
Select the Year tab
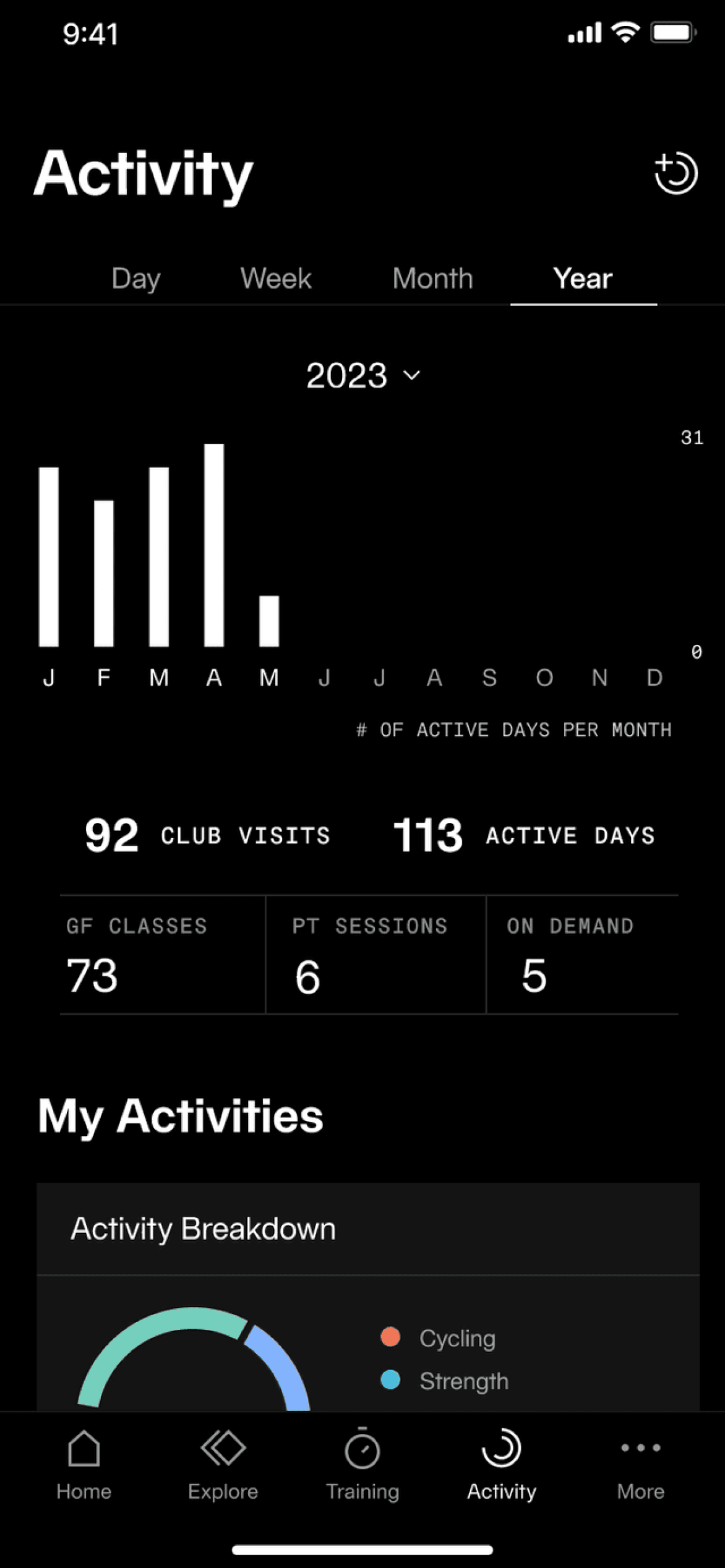click(583, 278)
